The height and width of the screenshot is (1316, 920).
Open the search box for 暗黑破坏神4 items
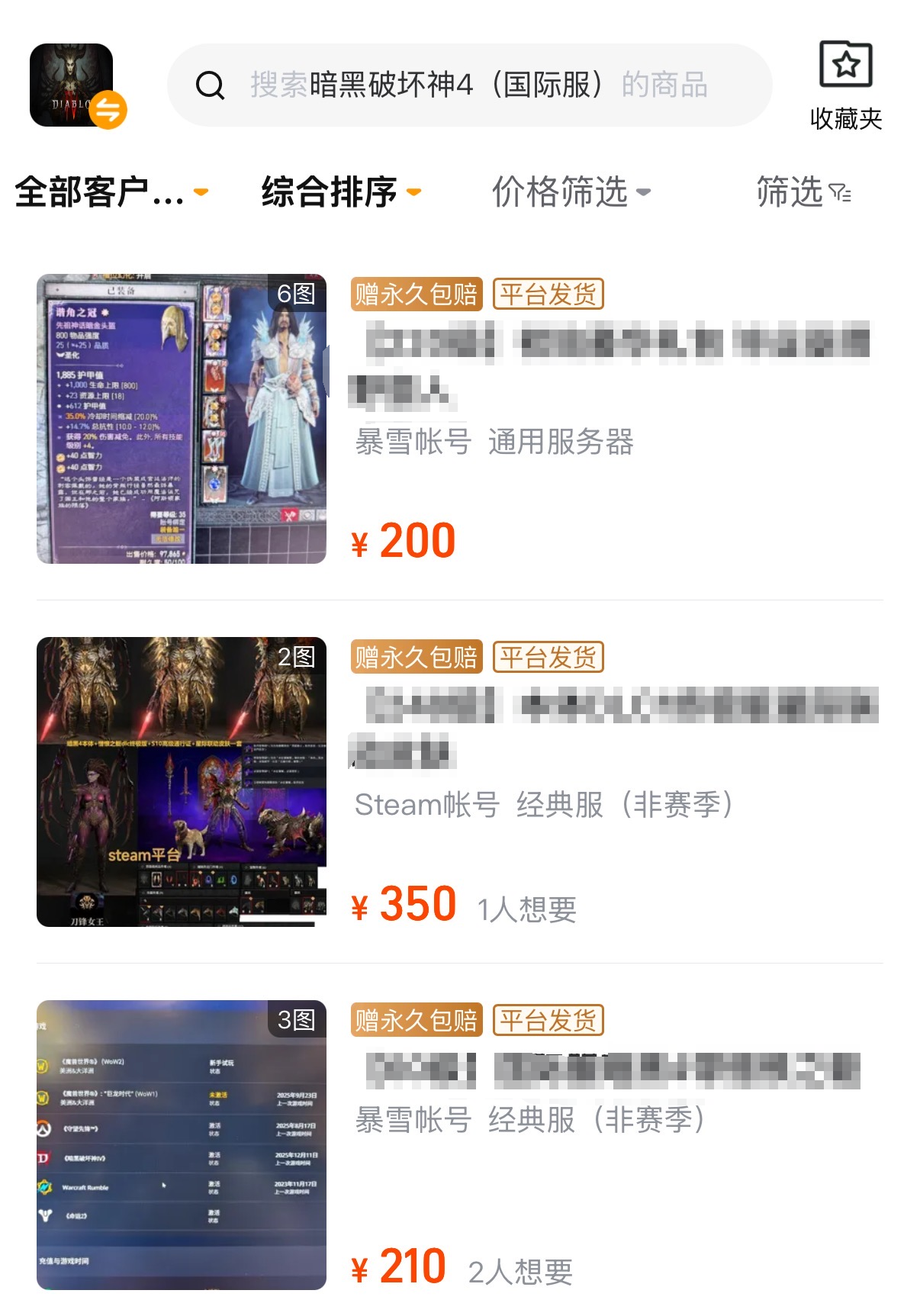pos(469,85)
